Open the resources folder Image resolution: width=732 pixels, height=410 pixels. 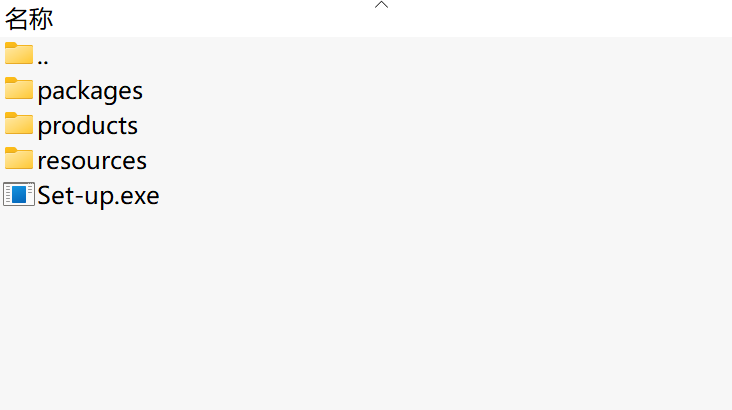pos(91,161)
